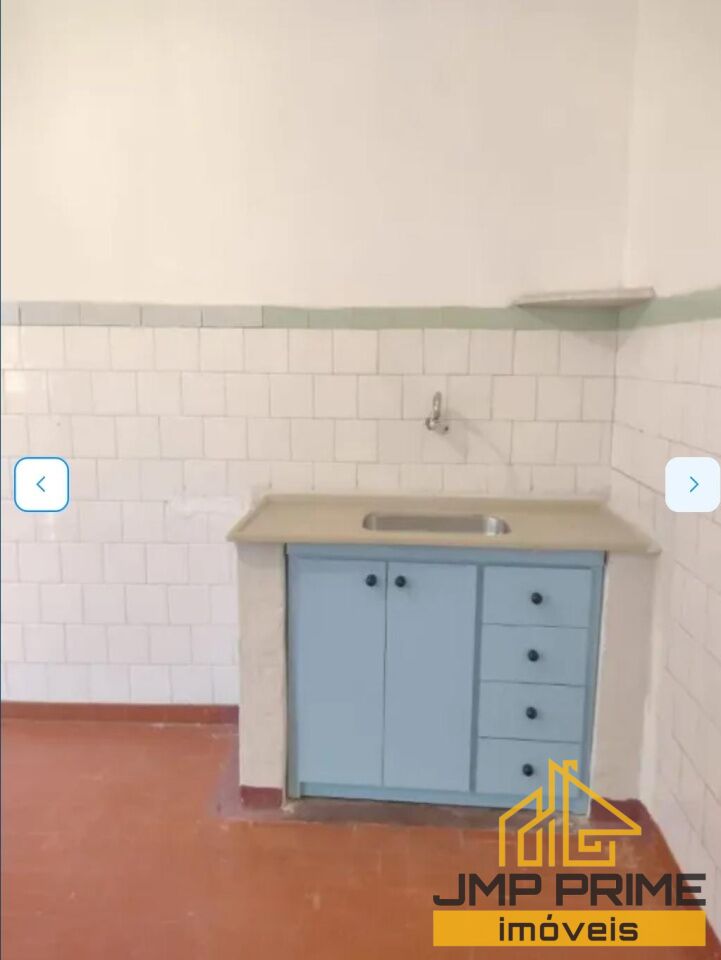Screen dimensions: 721x960
Task: Go to the previous photo
Action: click(x=42, y=484)
